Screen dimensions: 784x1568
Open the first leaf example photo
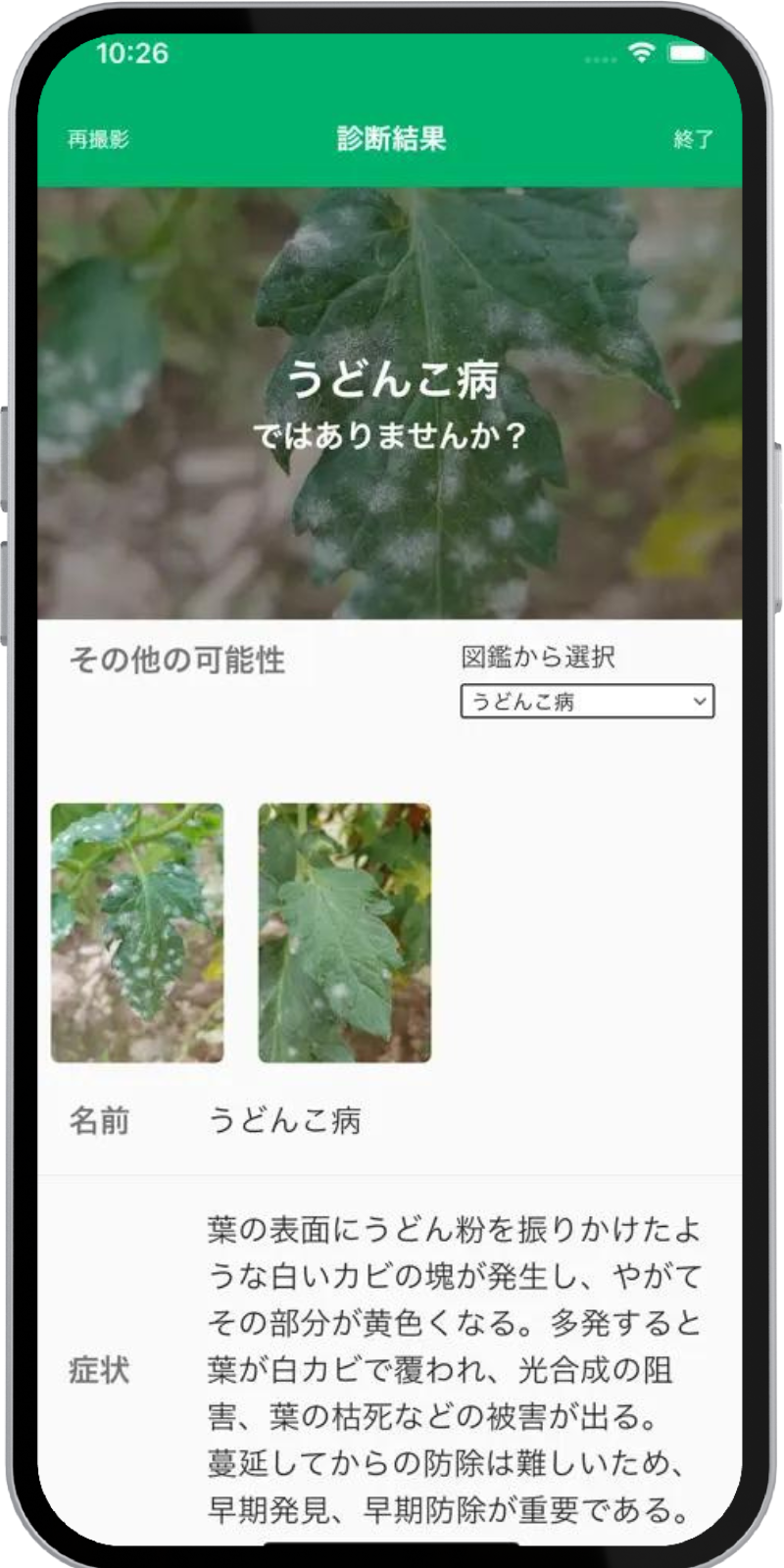tap(137, 932)
